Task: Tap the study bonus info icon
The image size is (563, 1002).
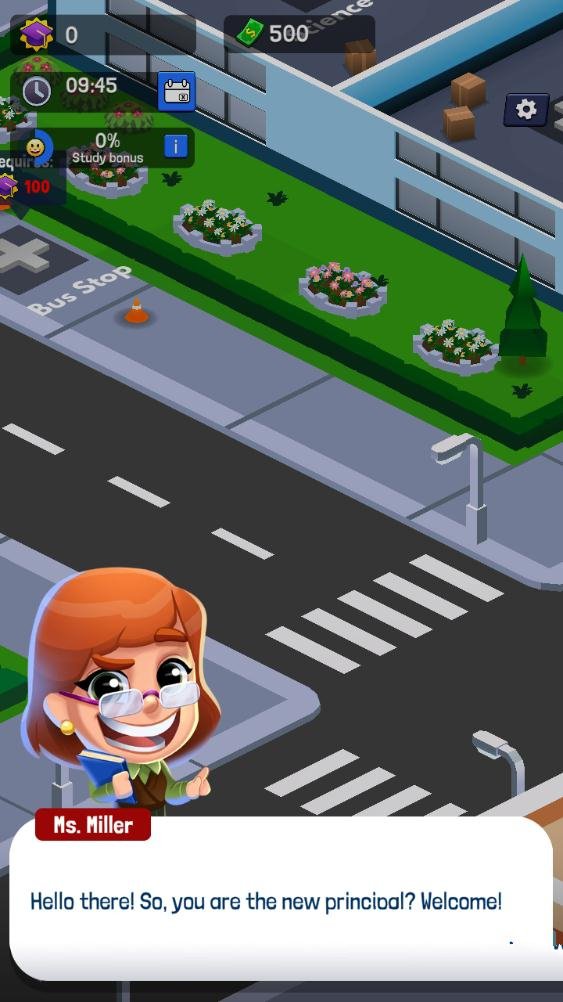Action: point(176,146)
